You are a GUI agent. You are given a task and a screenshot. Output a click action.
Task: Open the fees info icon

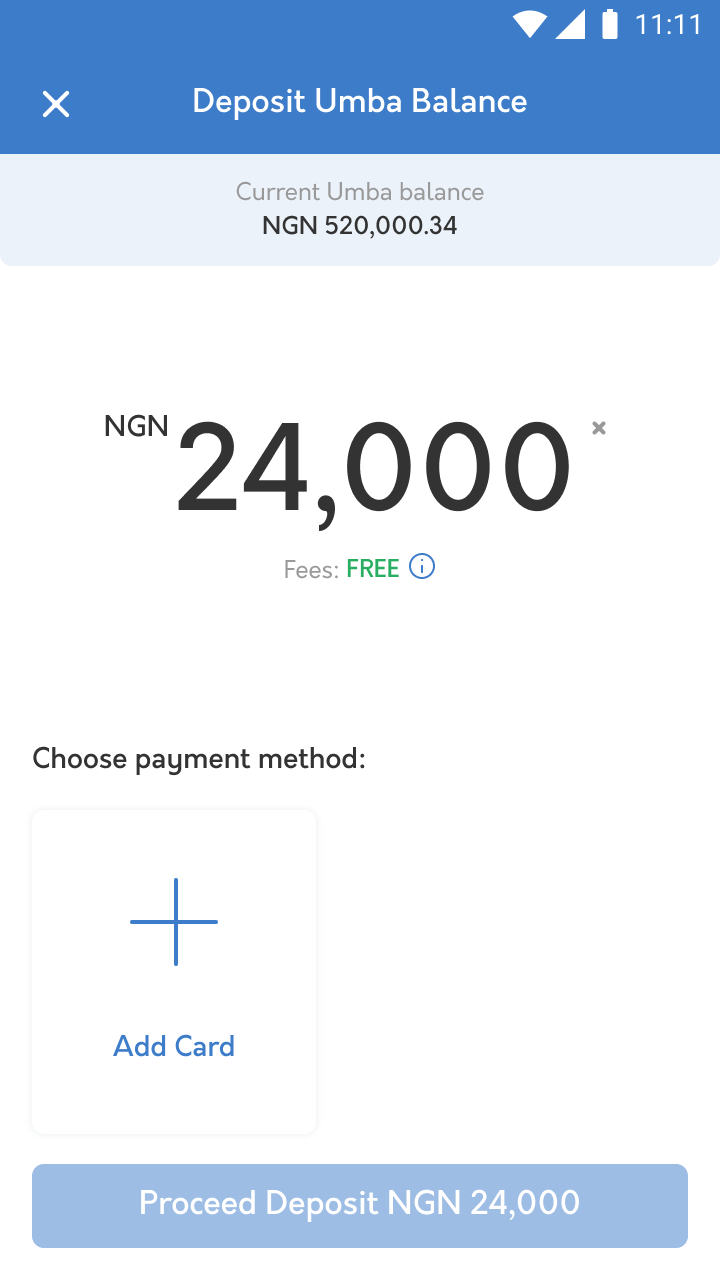tap(422, 567)
